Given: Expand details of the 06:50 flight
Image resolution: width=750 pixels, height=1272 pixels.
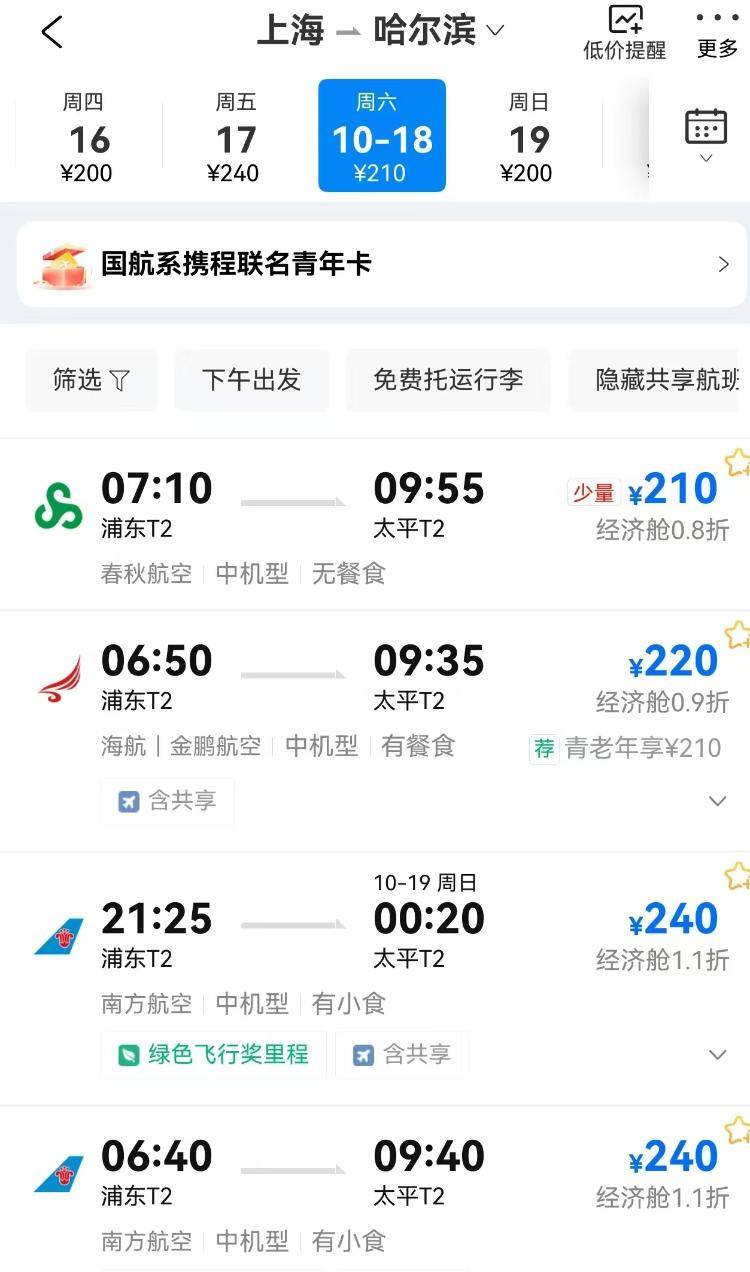Looking at the screenshot, I should point(717,801).
